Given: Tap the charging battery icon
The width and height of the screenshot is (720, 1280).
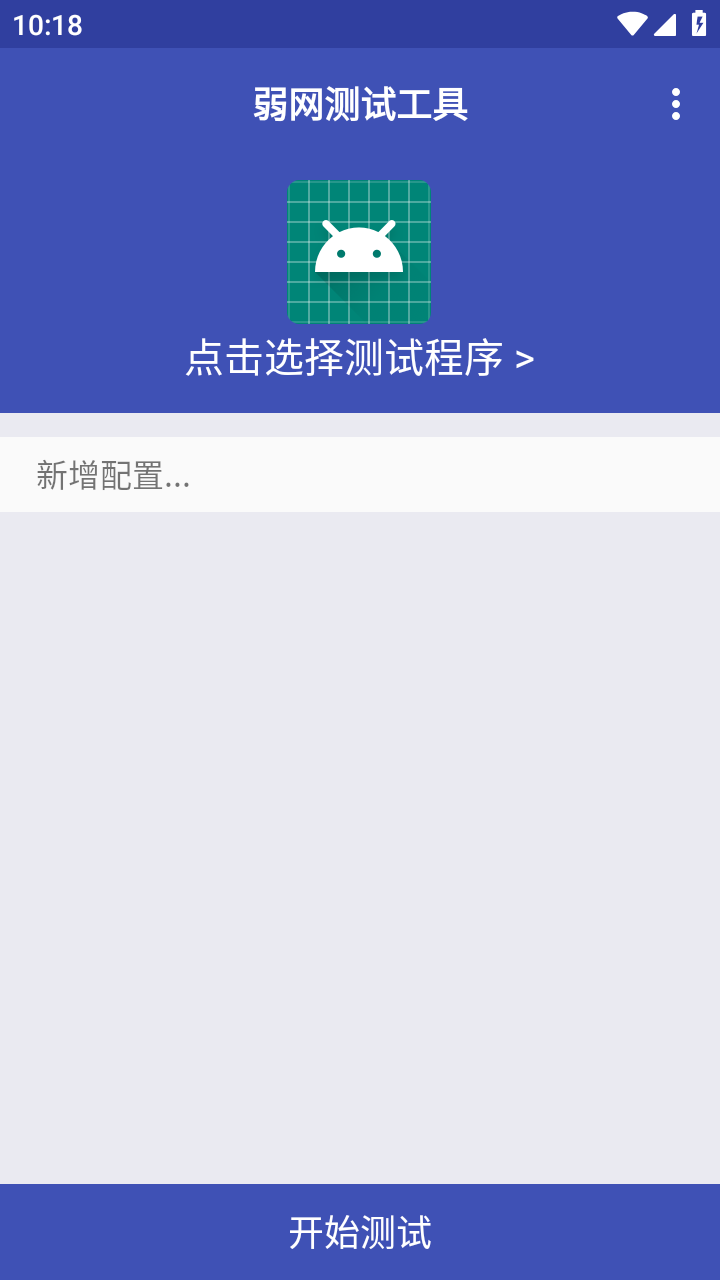Looking at the screenshot, I should pos(699,23).
